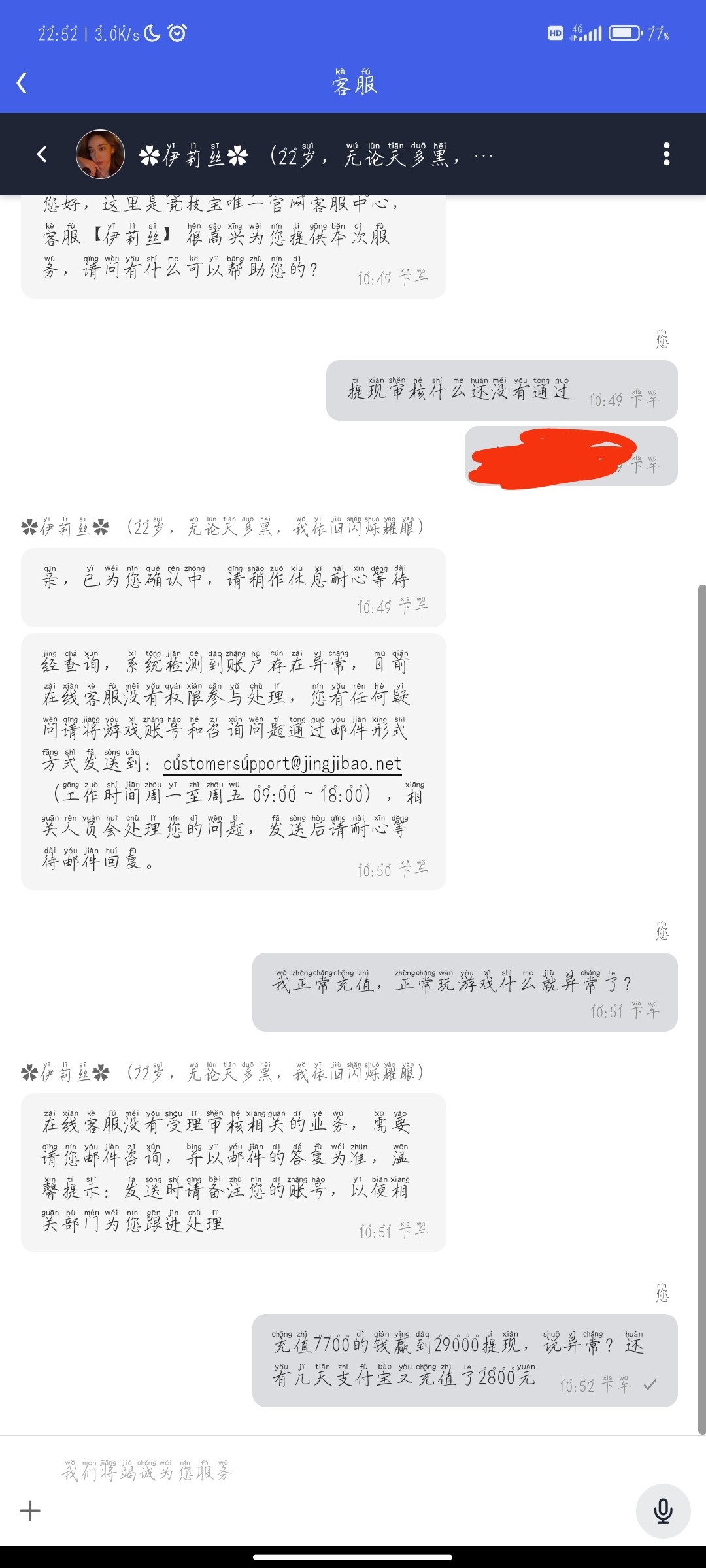Tap the message input field
This screenshot has width=706, height=1568.
point(327,1472)
